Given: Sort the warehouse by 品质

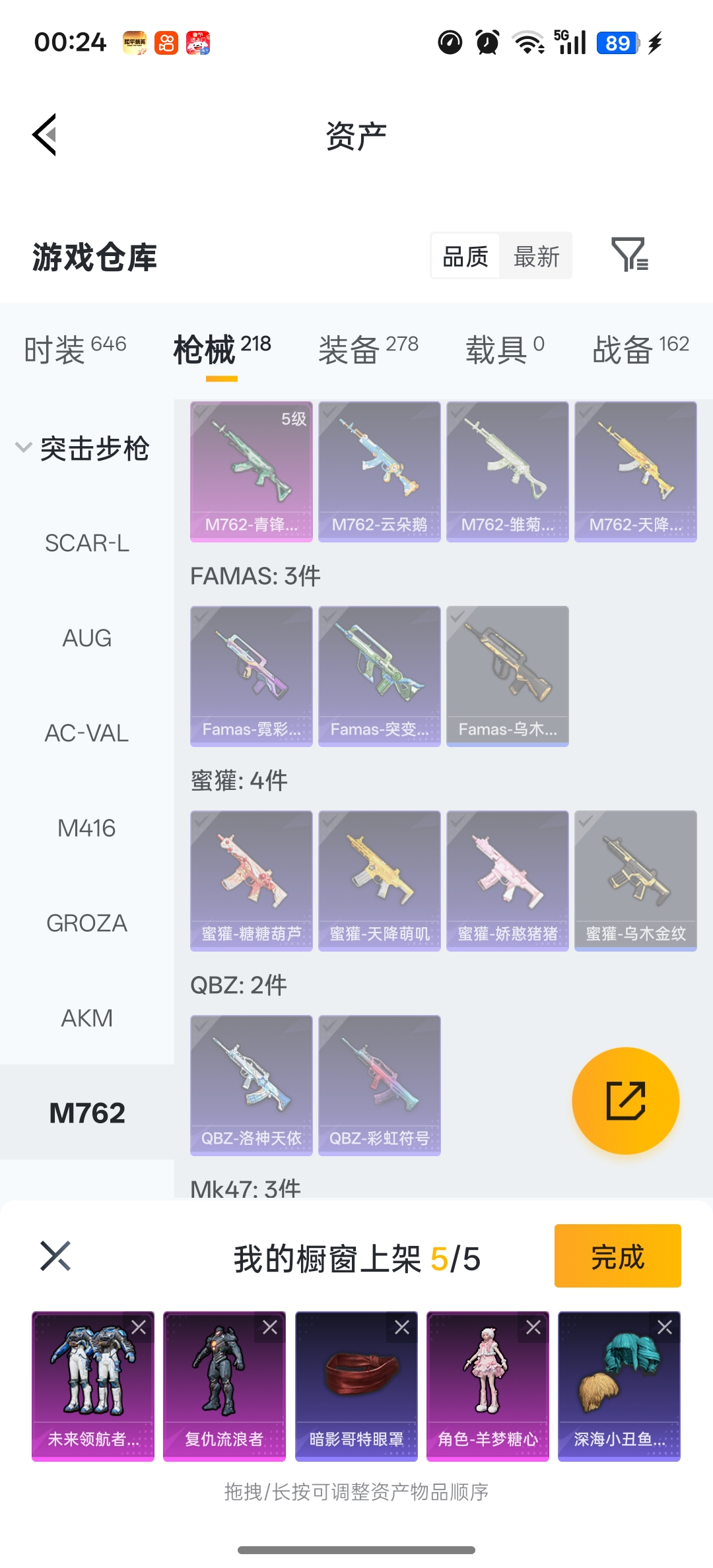Looking at the screenshot, I should coord(465,256).
